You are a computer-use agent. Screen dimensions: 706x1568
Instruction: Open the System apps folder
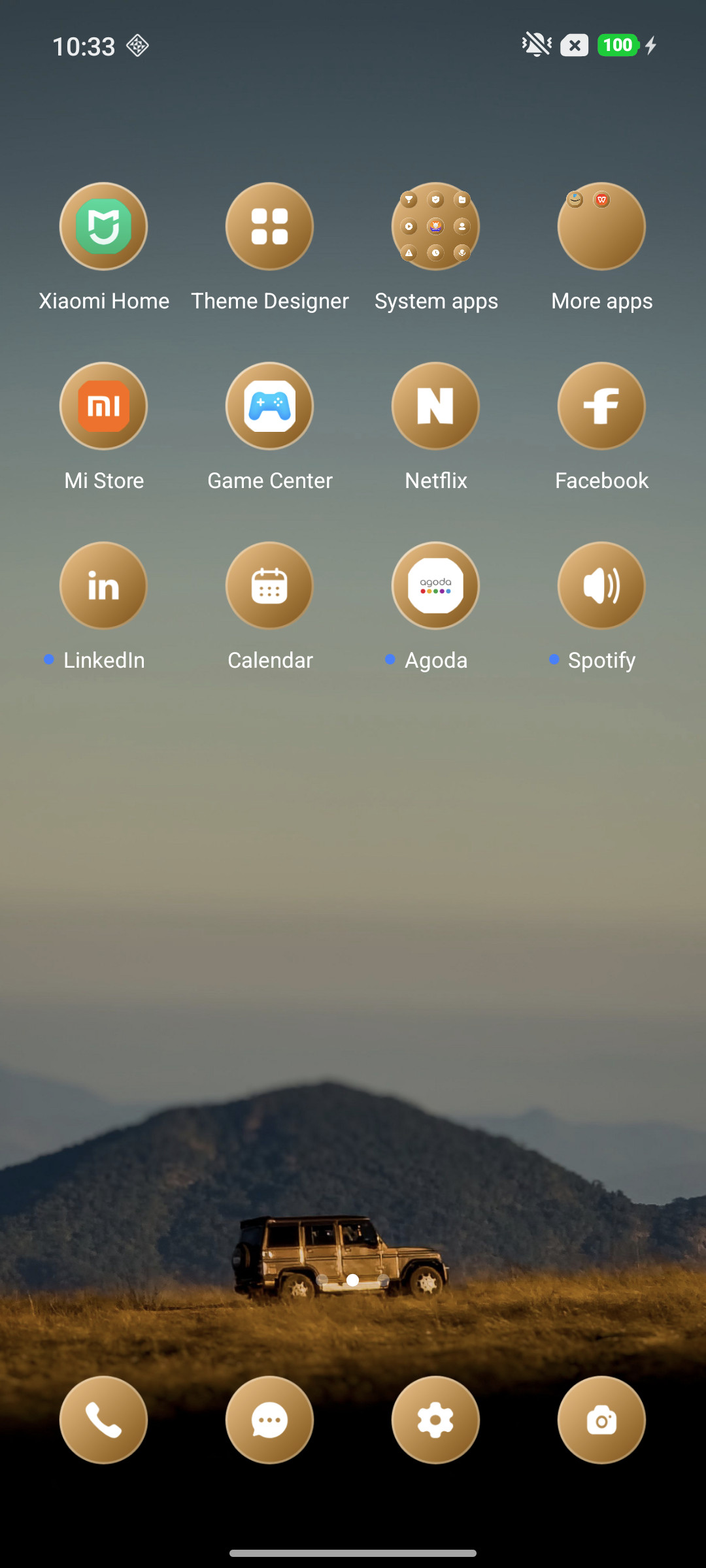tap(435, 226)
